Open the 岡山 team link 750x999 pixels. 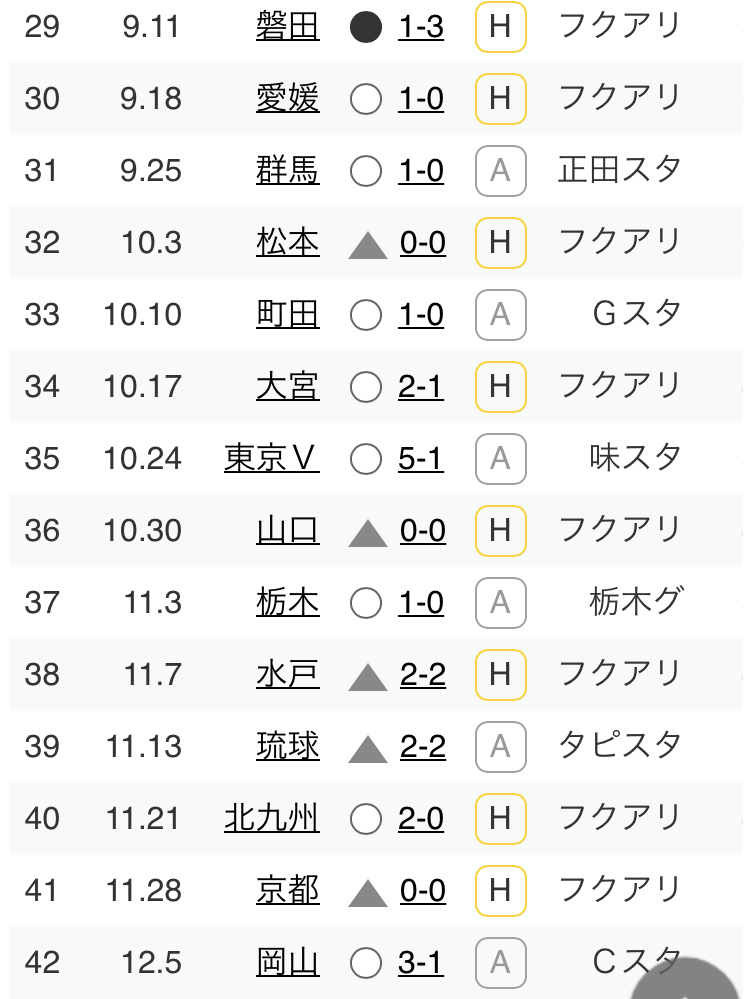pyautogui.click(x=288, y=962)
